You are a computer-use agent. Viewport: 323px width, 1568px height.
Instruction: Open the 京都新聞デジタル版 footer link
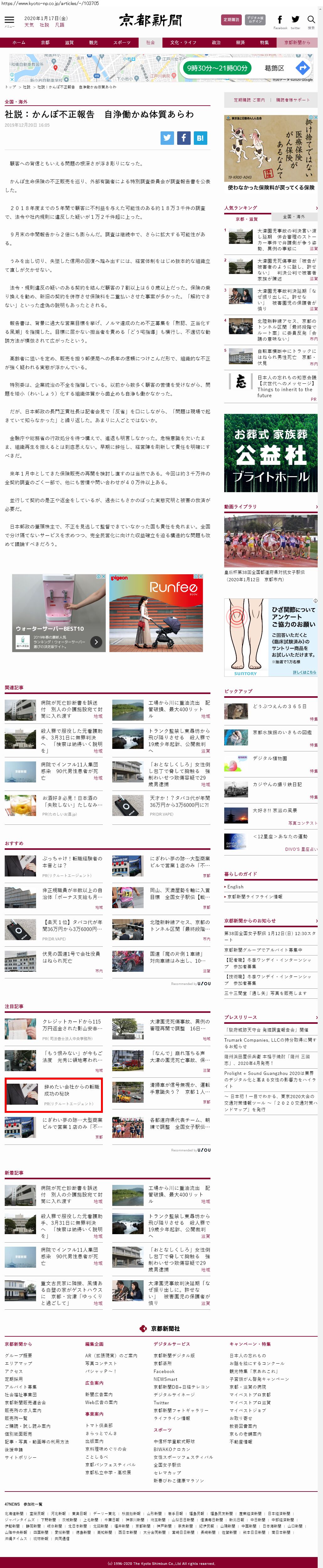(x=174, y=1355)
